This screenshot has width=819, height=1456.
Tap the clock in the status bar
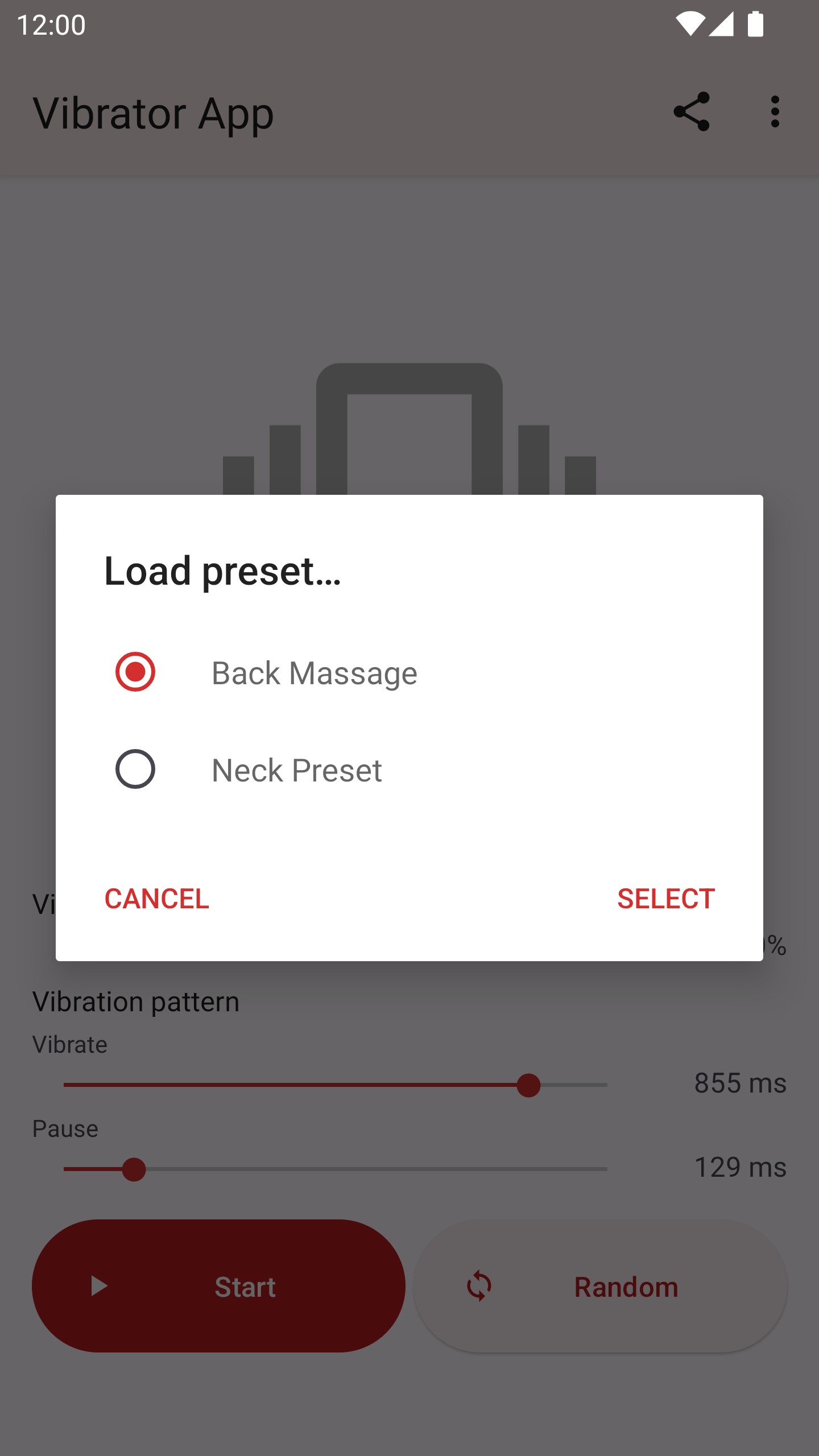click(x=52, y=24)
